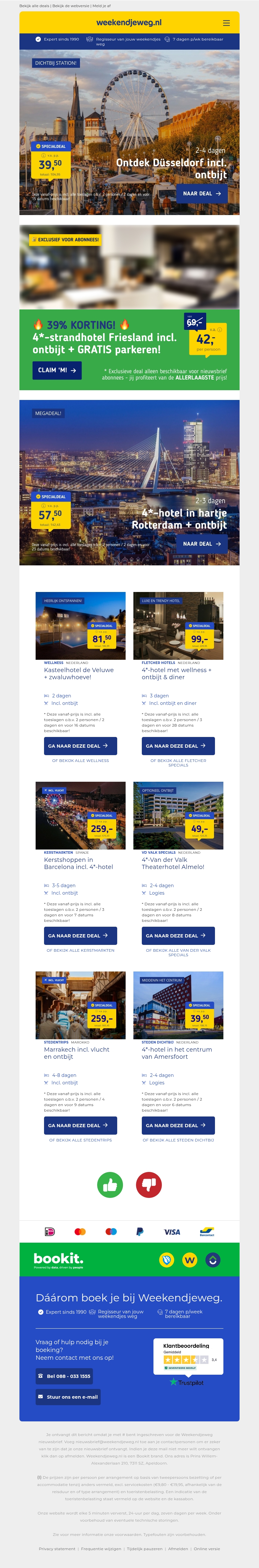The width and height of the screenshot is (259, 1568).
Task: Go to the Barcelona Kerstshoppen deal
Action: (80, 935)
